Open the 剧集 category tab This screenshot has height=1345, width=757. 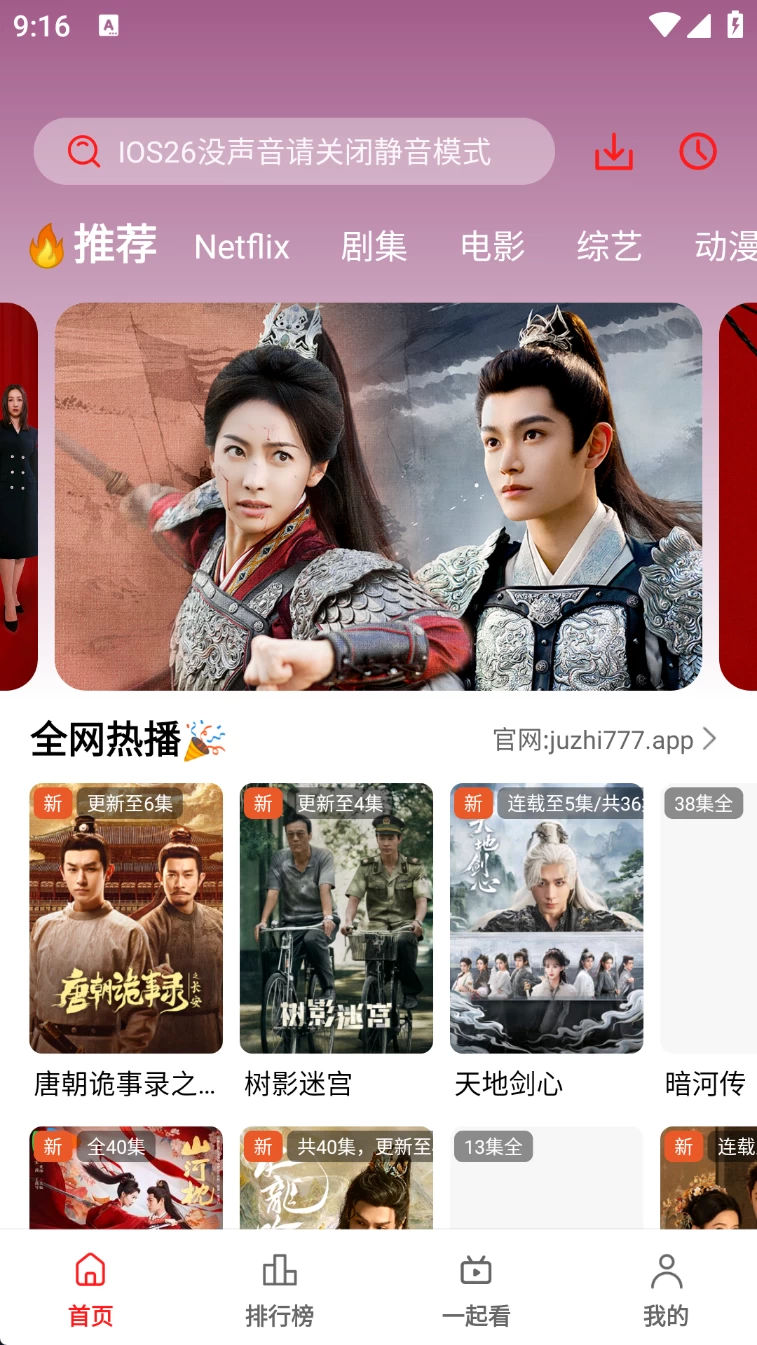(374, 246)
